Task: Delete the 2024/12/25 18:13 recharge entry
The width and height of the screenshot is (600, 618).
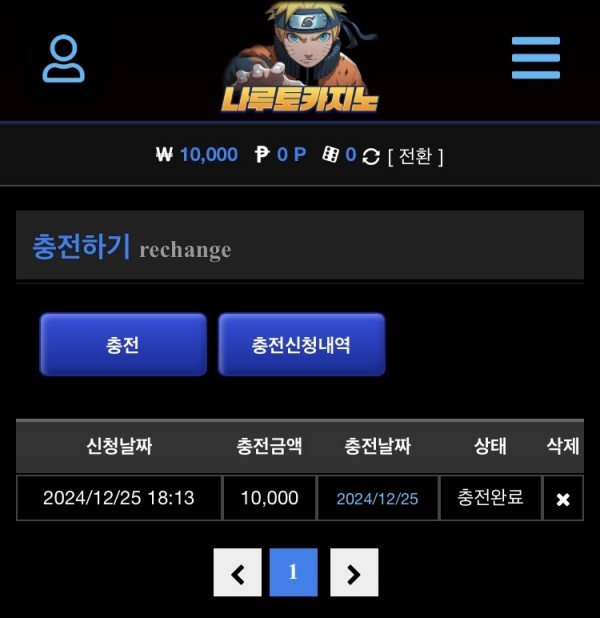Action: pos(562,498)
